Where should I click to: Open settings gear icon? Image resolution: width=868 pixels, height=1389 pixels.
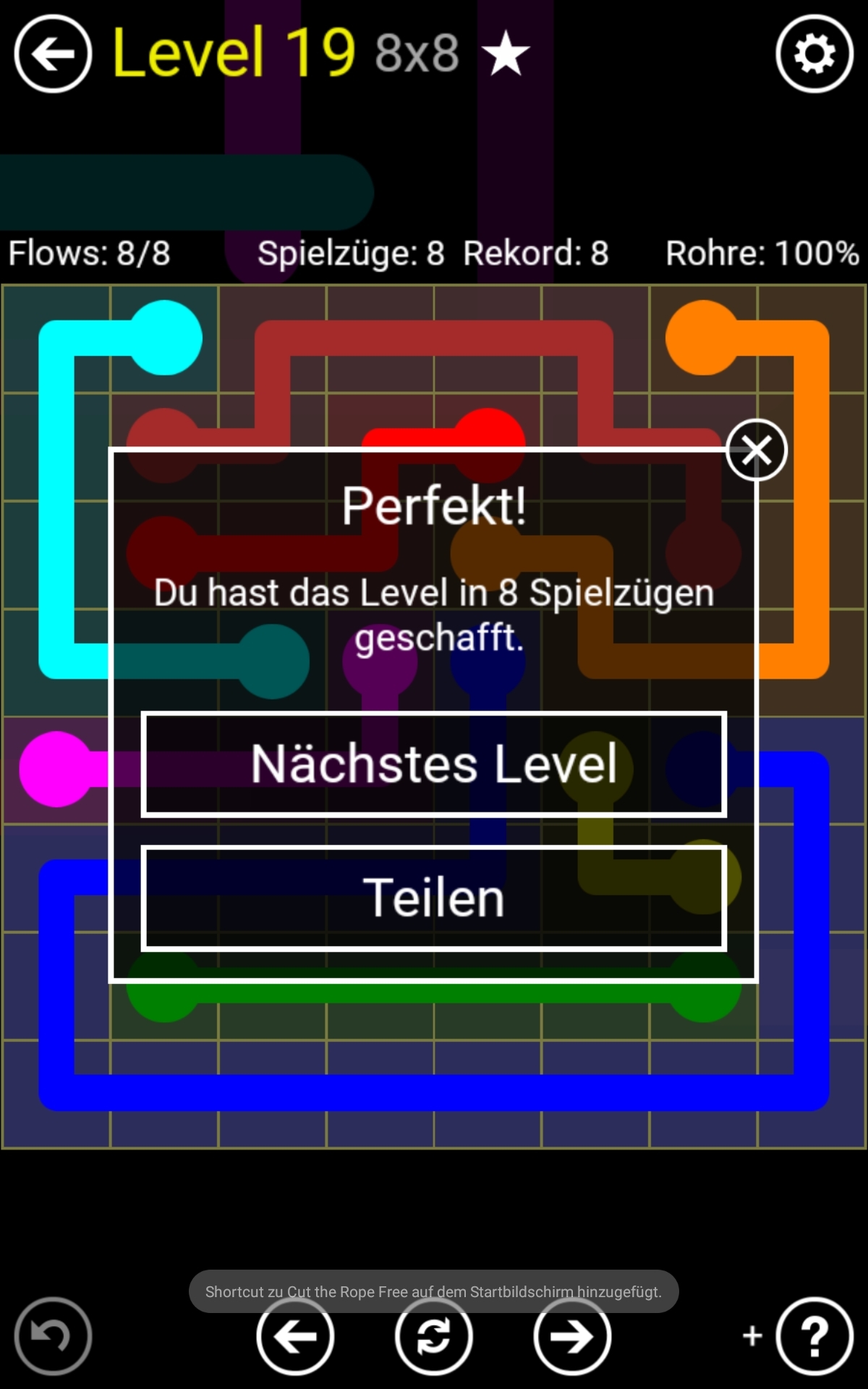[814, 54]
